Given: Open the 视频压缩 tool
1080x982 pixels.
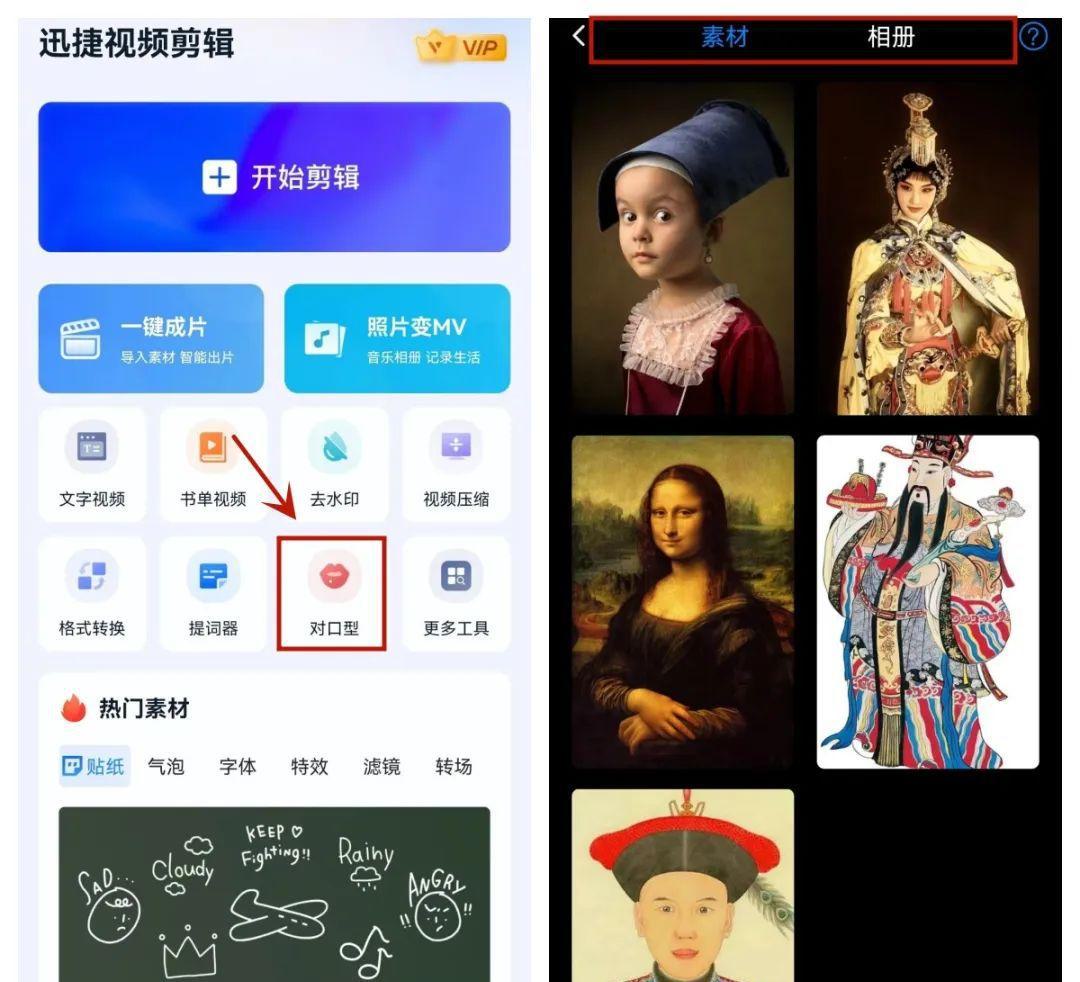Looking at the screenshot, I should click(456, 464).
